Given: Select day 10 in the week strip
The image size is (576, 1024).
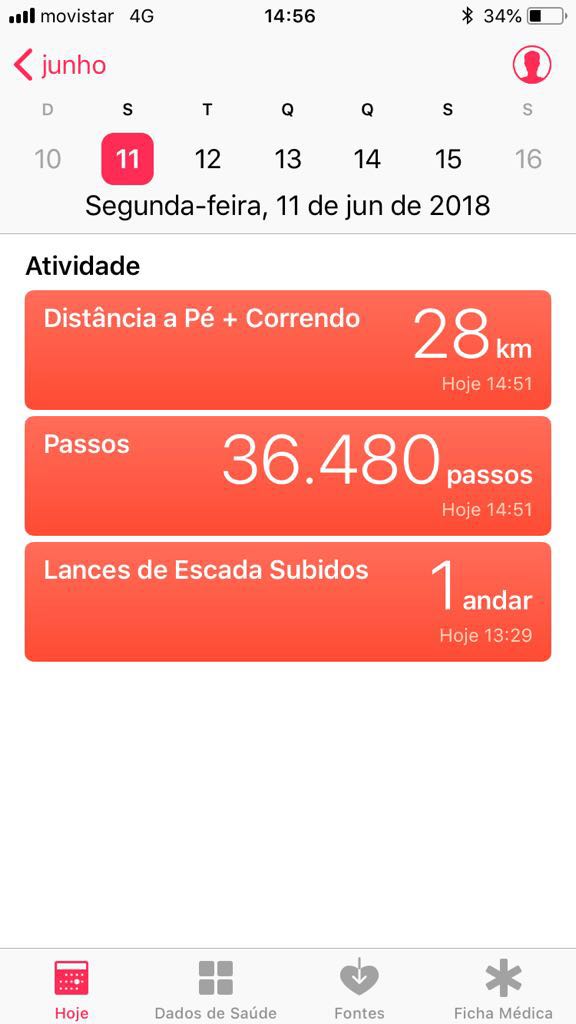Looking at the screenshot, I should 48,159.
